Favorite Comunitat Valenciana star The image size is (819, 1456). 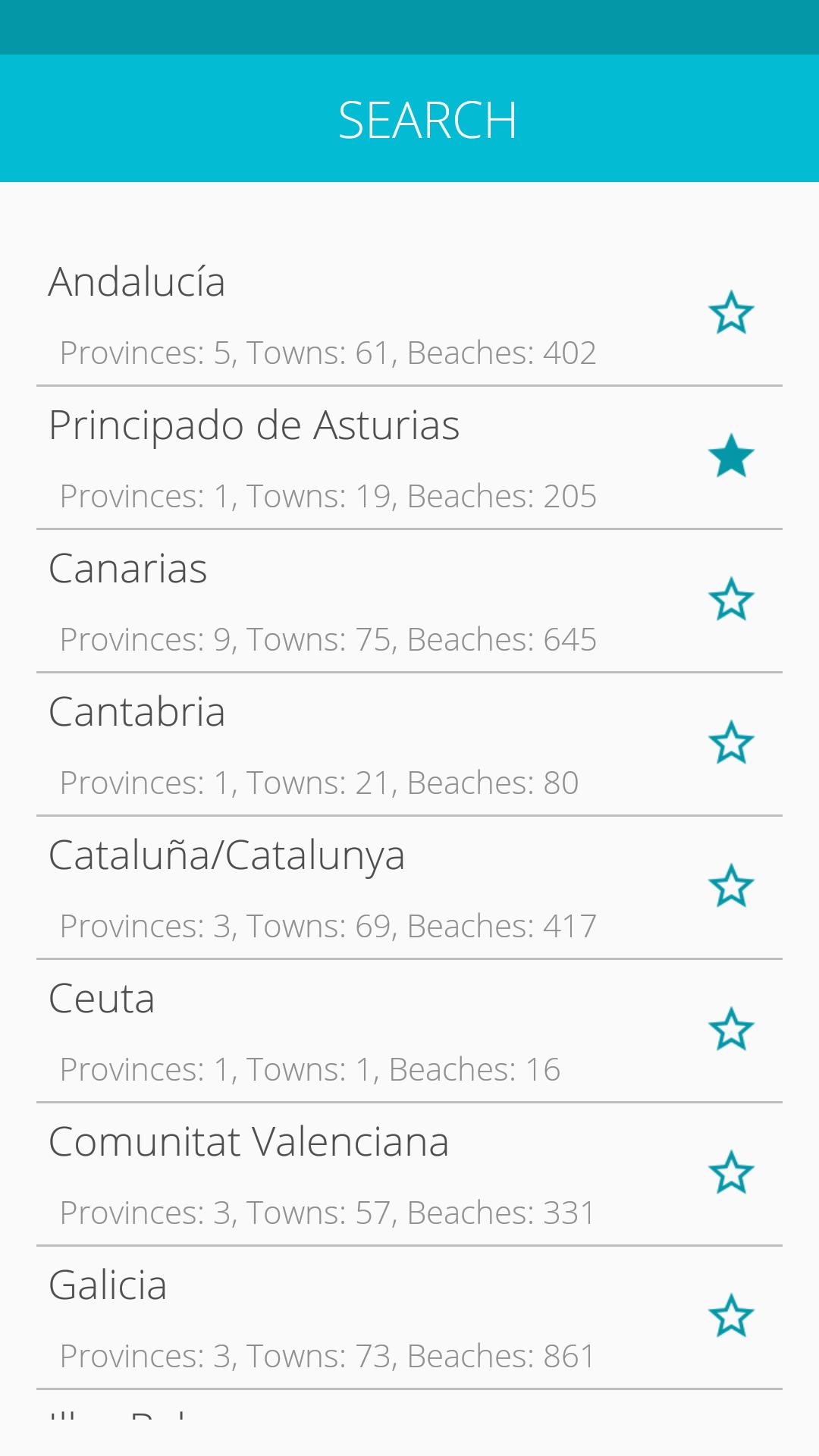(731, 1172)
